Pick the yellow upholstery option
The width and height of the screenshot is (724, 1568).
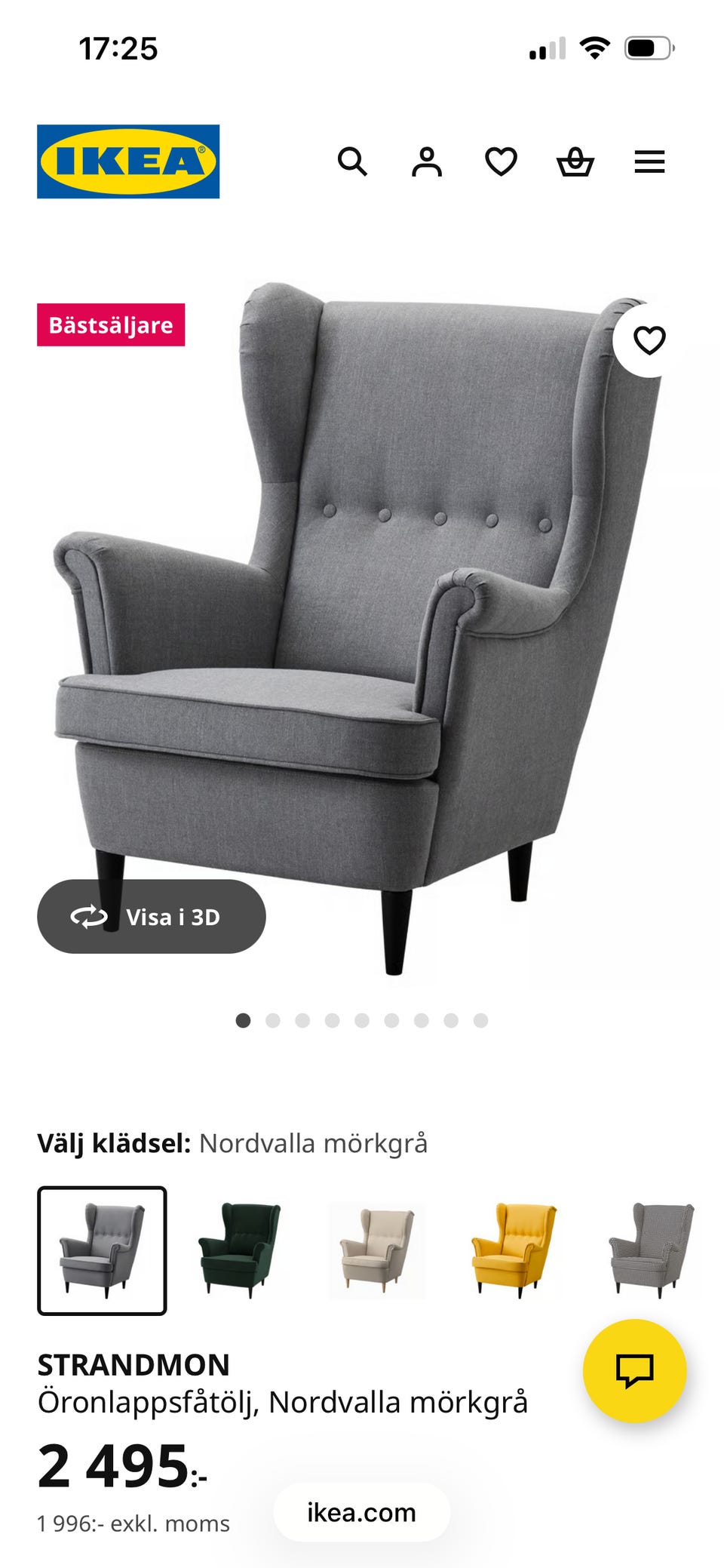click(x=514, y=1250)
